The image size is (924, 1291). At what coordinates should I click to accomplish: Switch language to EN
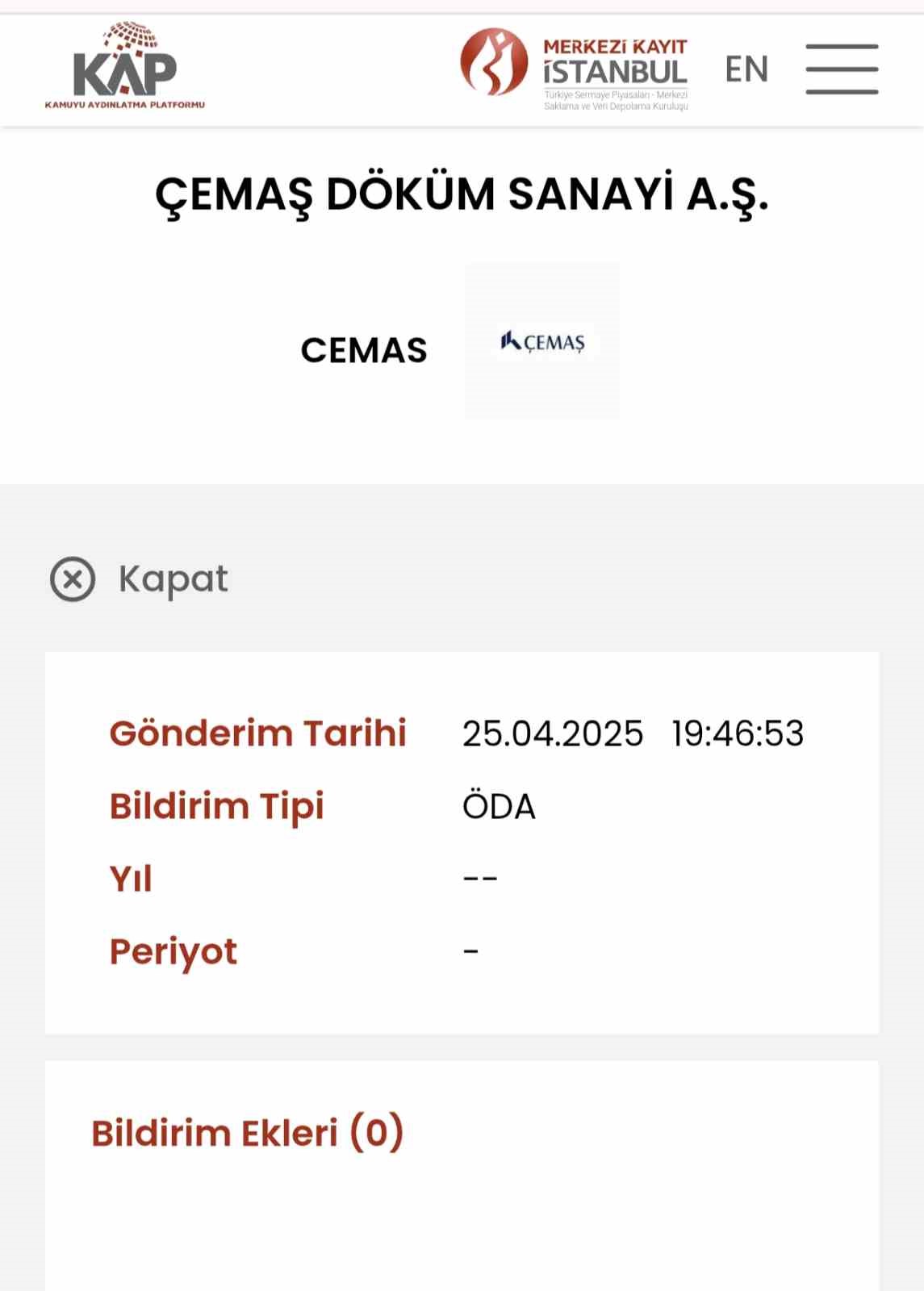pos(747,69)
